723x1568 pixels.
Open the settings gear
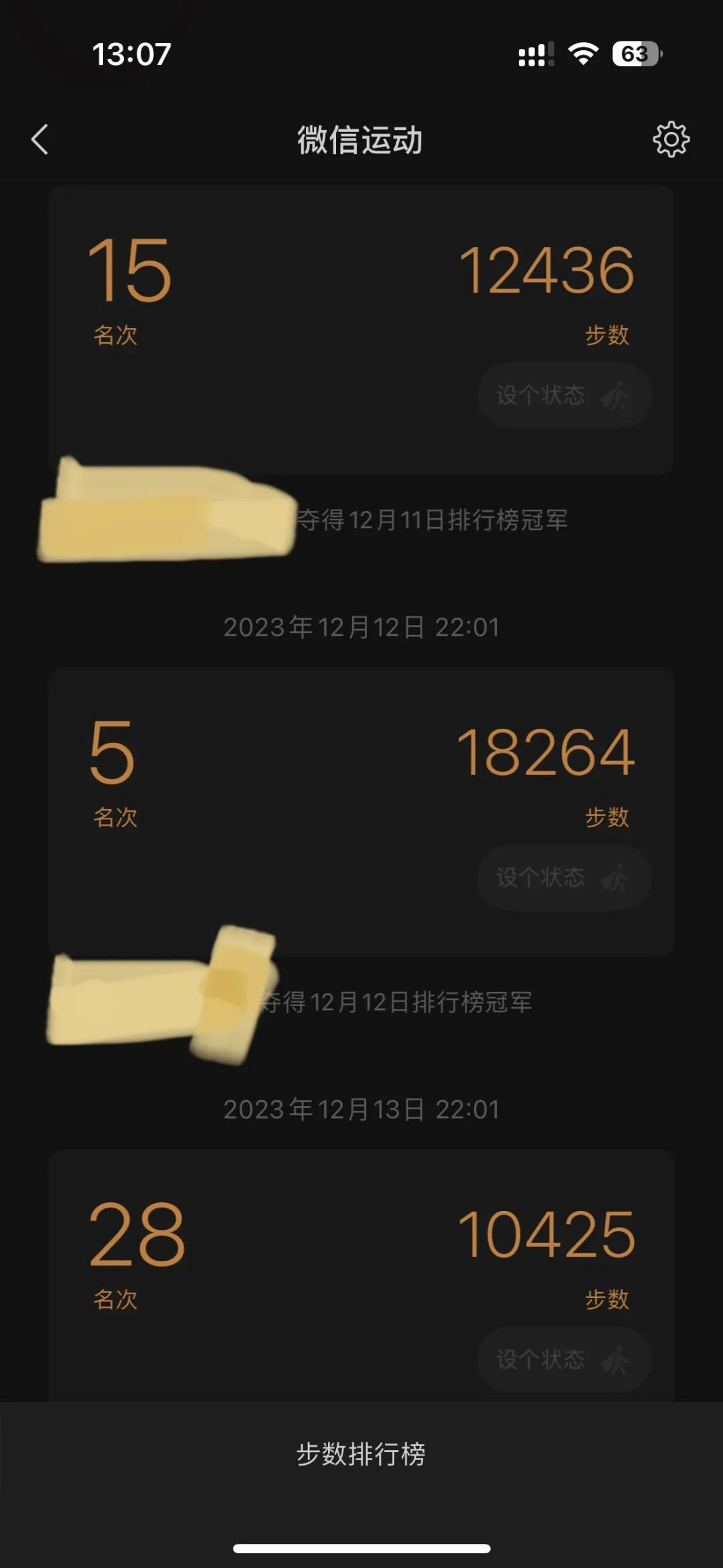pyautogui.click(x=671, y=139)
